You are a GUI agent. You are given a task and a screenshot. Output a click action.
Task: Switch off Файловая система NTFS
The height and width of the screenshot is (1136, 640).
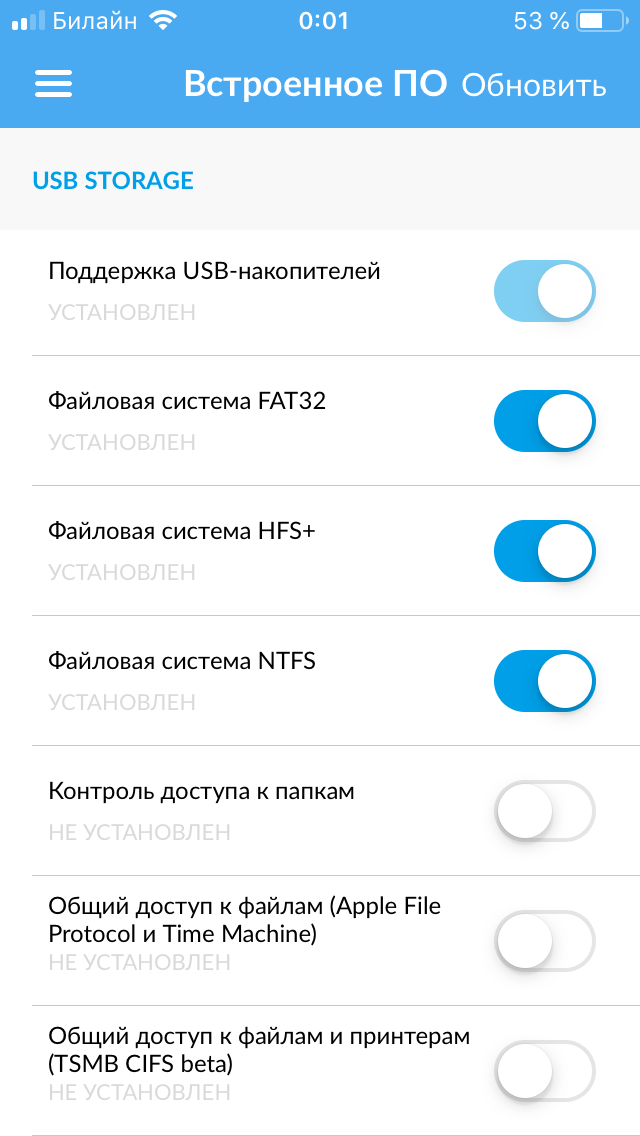[x=544, y=681]
